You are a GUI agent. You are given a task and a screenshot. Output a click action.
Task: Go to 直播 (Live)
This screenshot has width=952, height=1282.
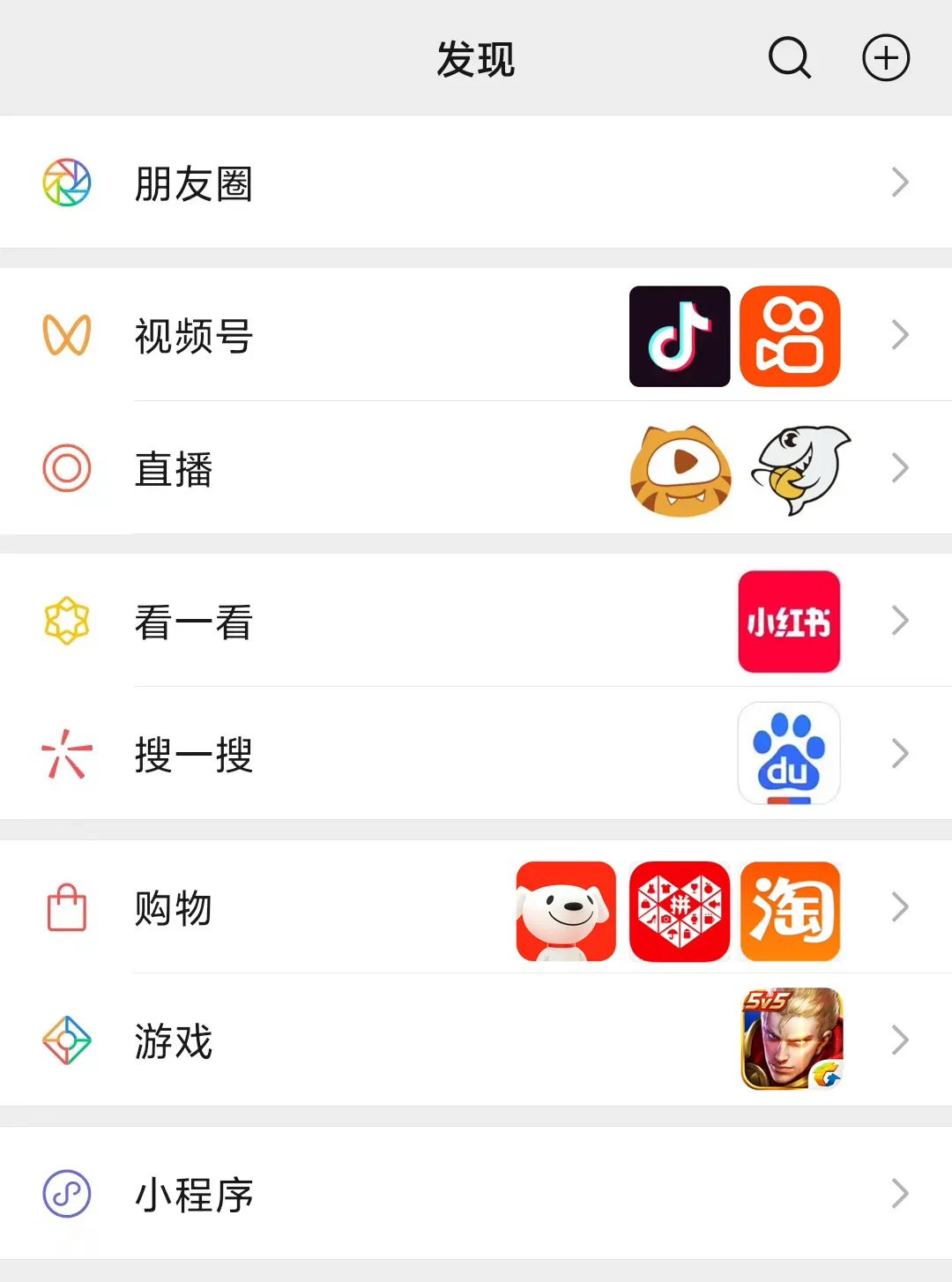(x=175, y=469)
